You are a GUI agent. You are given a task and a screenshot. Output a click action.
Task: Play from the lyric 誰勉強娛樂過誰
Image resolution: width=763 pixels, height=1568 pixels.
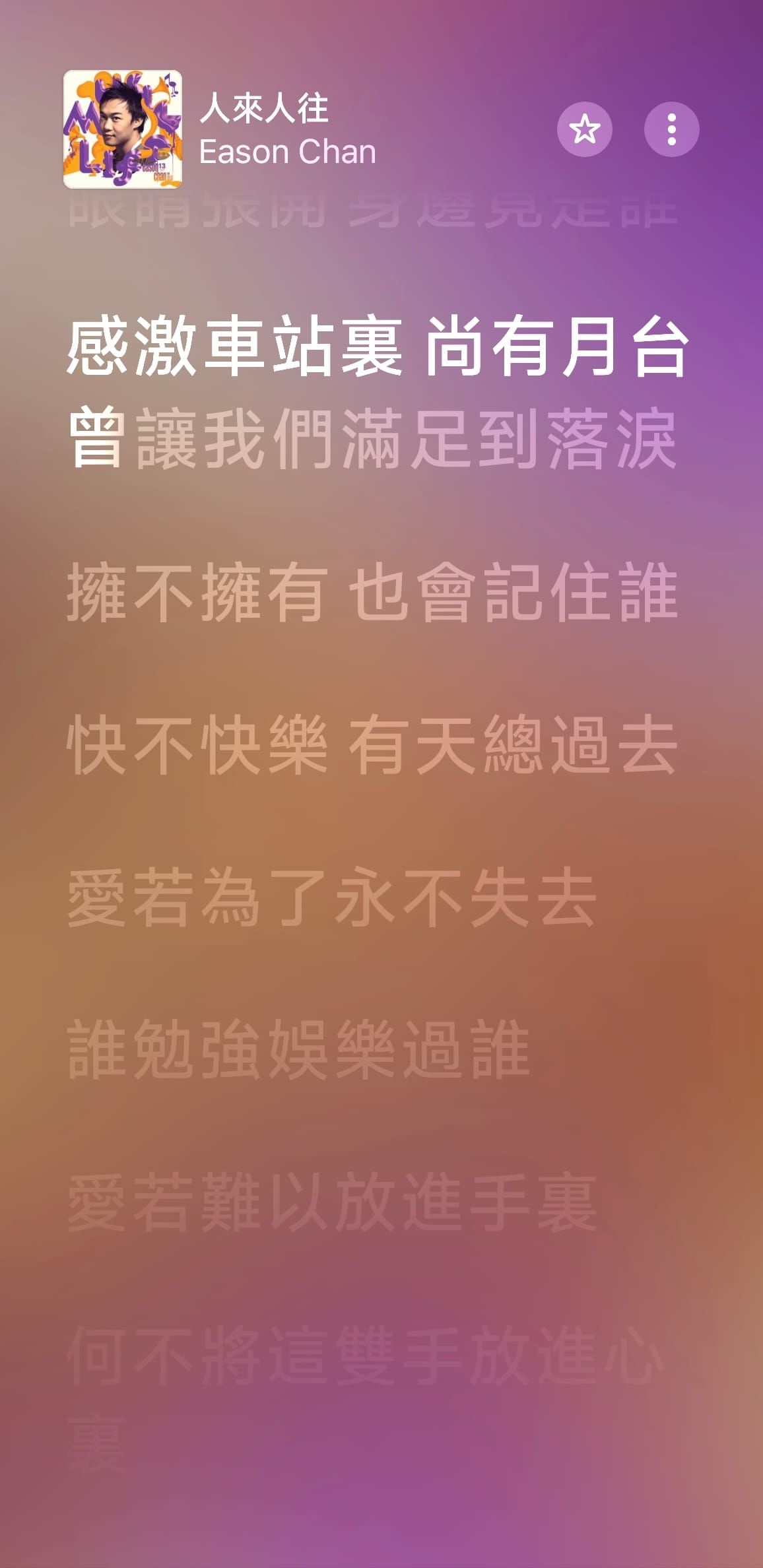coord(299,1049)
